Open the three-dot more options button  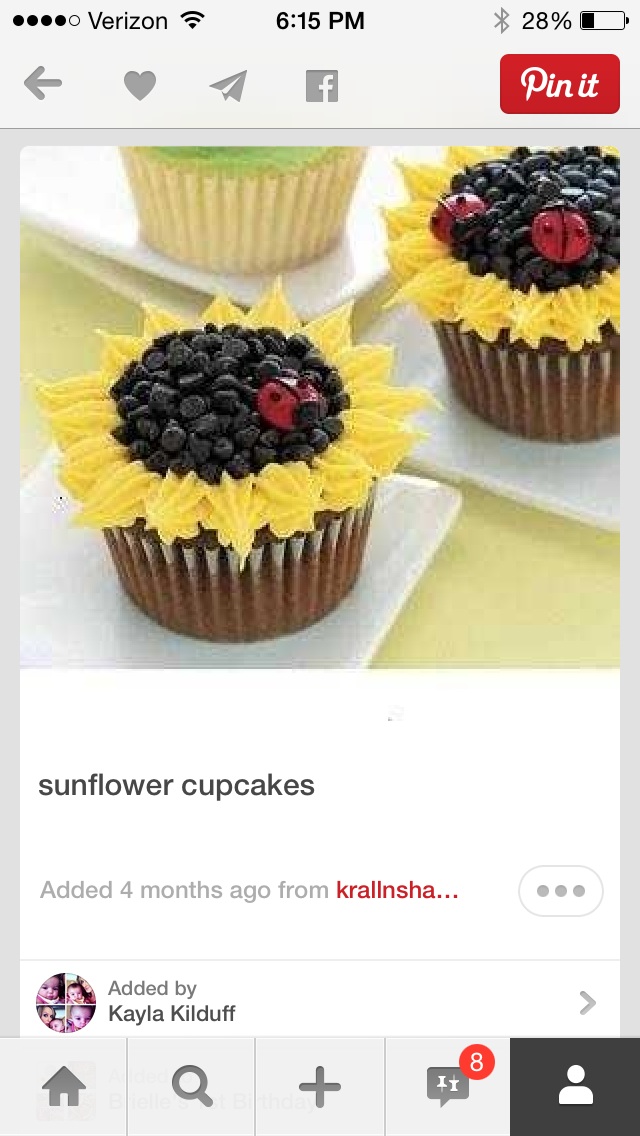point(560,890)
